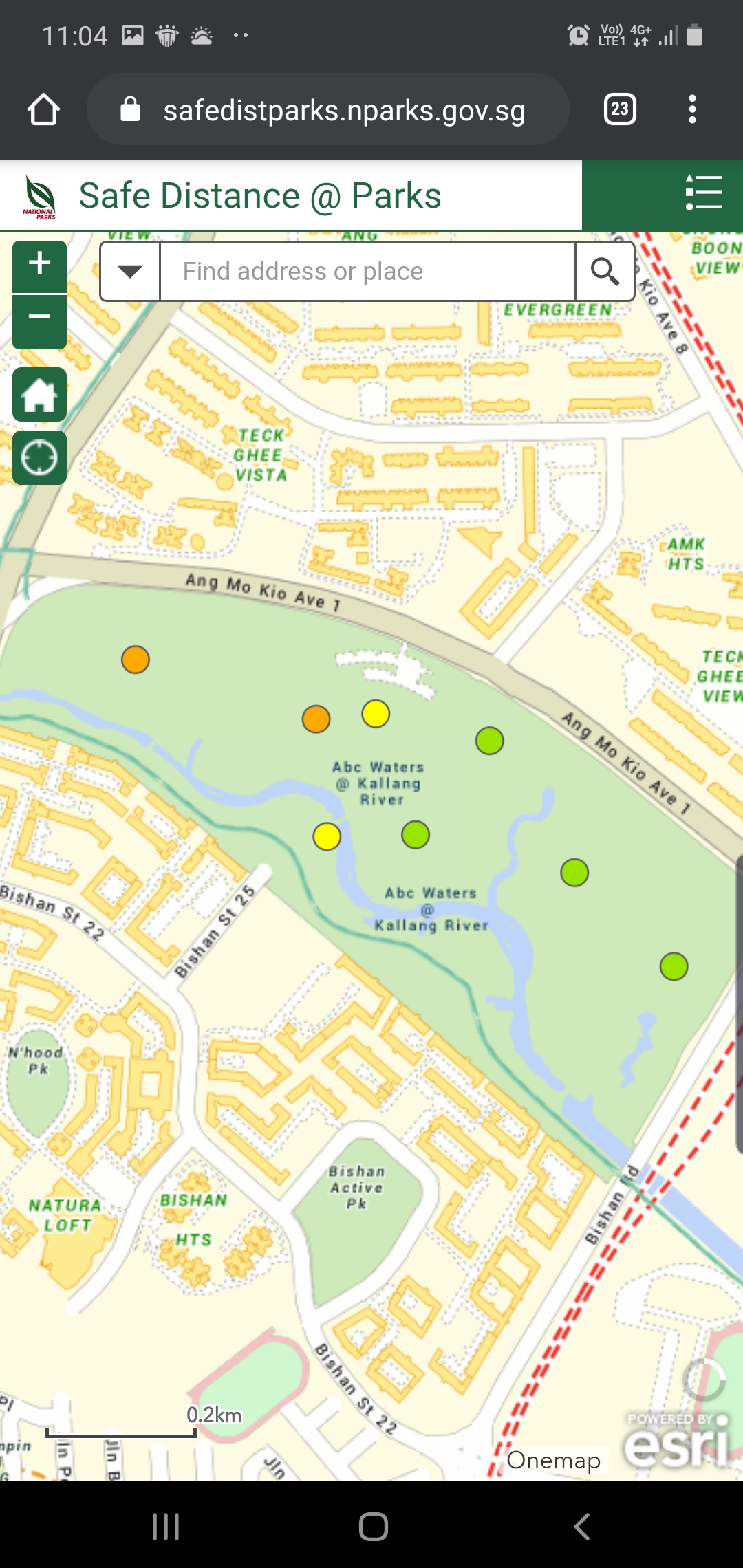Open the legend list panel
The width and height of the screenshot is (743, 1568).
703,193
